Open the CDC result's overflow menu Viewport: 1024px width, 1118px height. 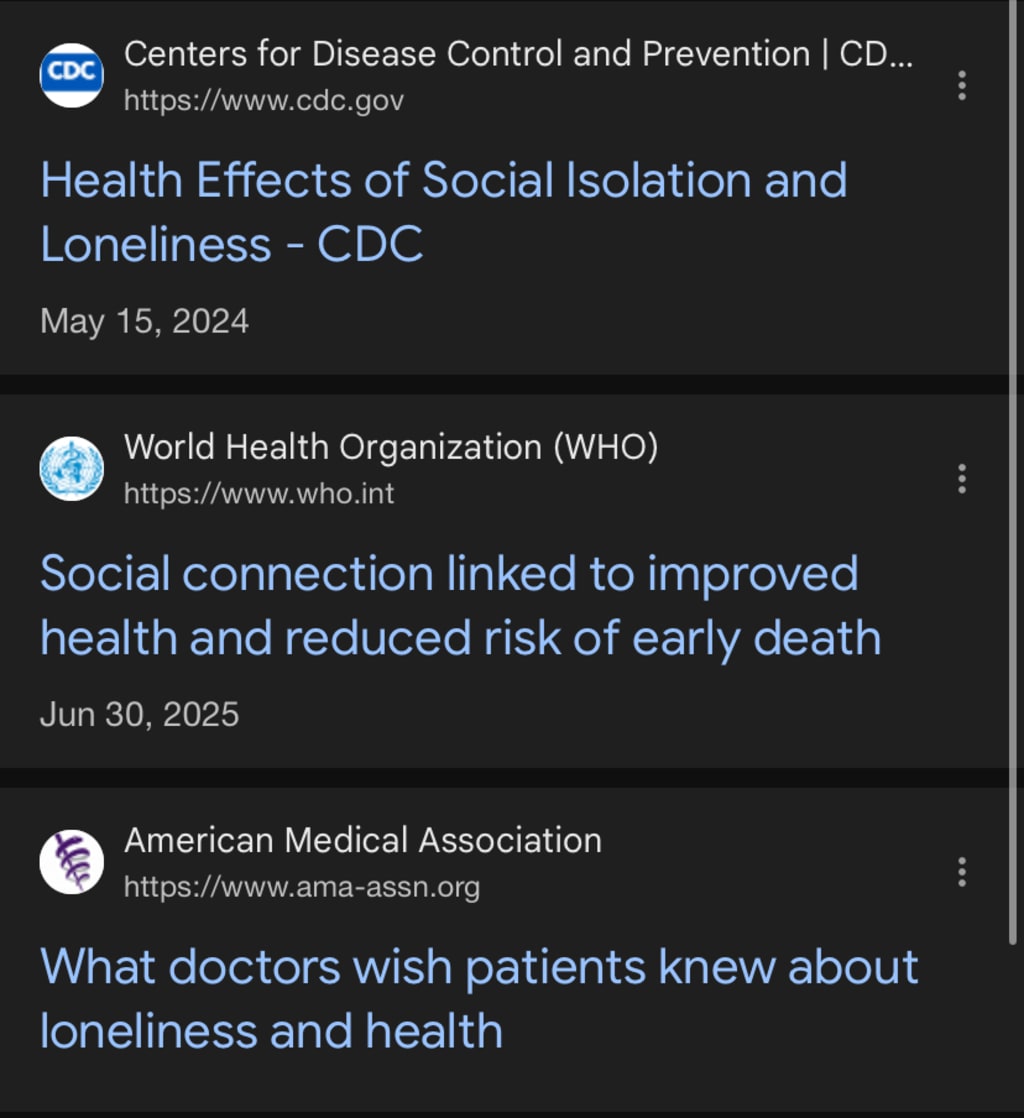click(x=961, y=85)
